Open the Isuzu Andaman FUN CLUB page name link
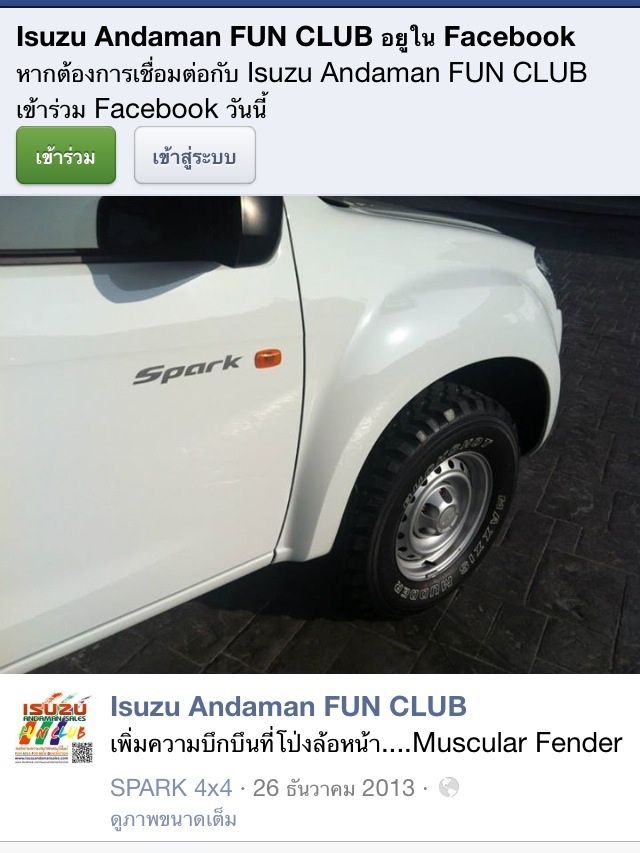Screen dimensions: 640x853 pos(288,708)
